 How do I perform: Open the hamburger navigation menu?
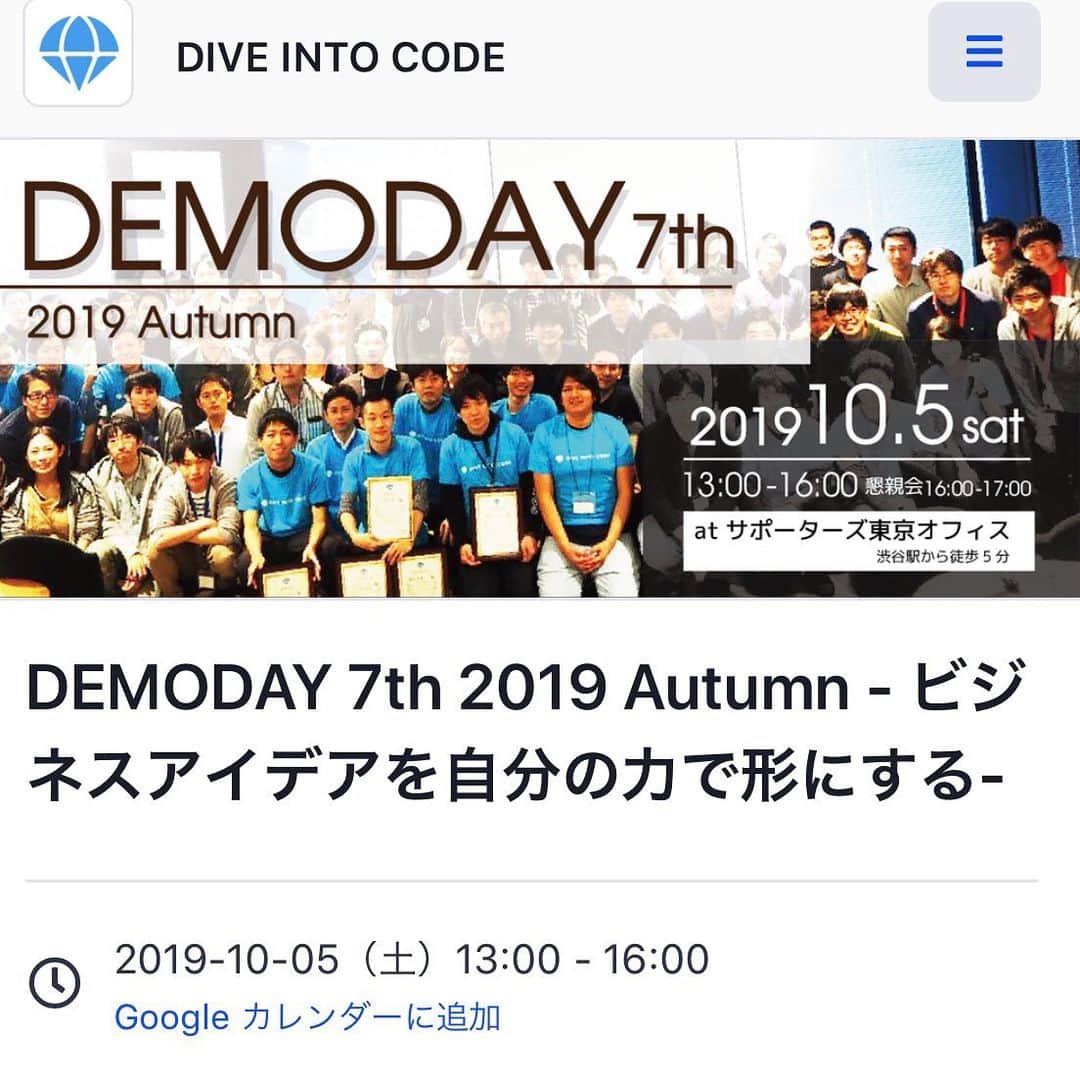coord(984,52)
